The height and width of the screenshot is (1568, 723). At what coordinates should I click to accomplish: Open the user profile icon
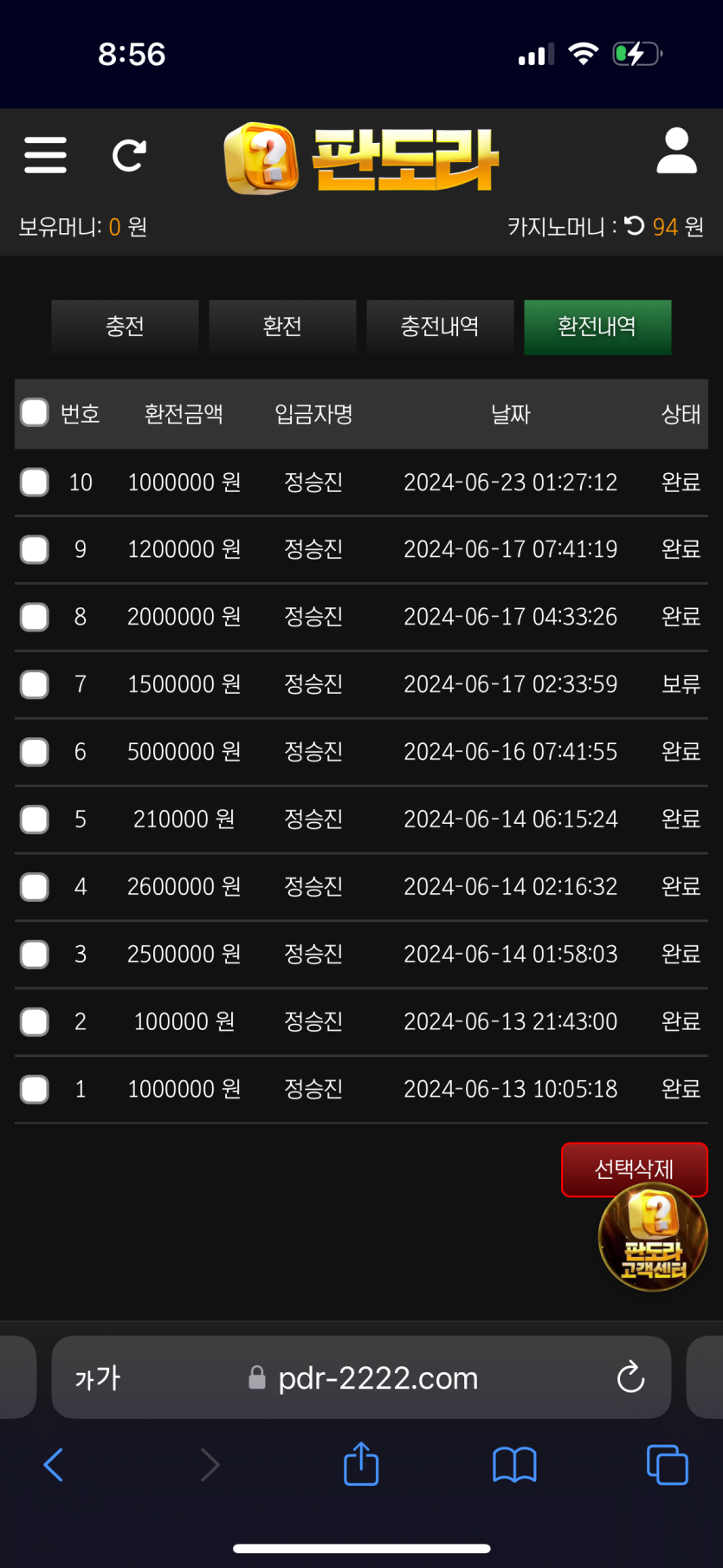(x=676, y=152)
